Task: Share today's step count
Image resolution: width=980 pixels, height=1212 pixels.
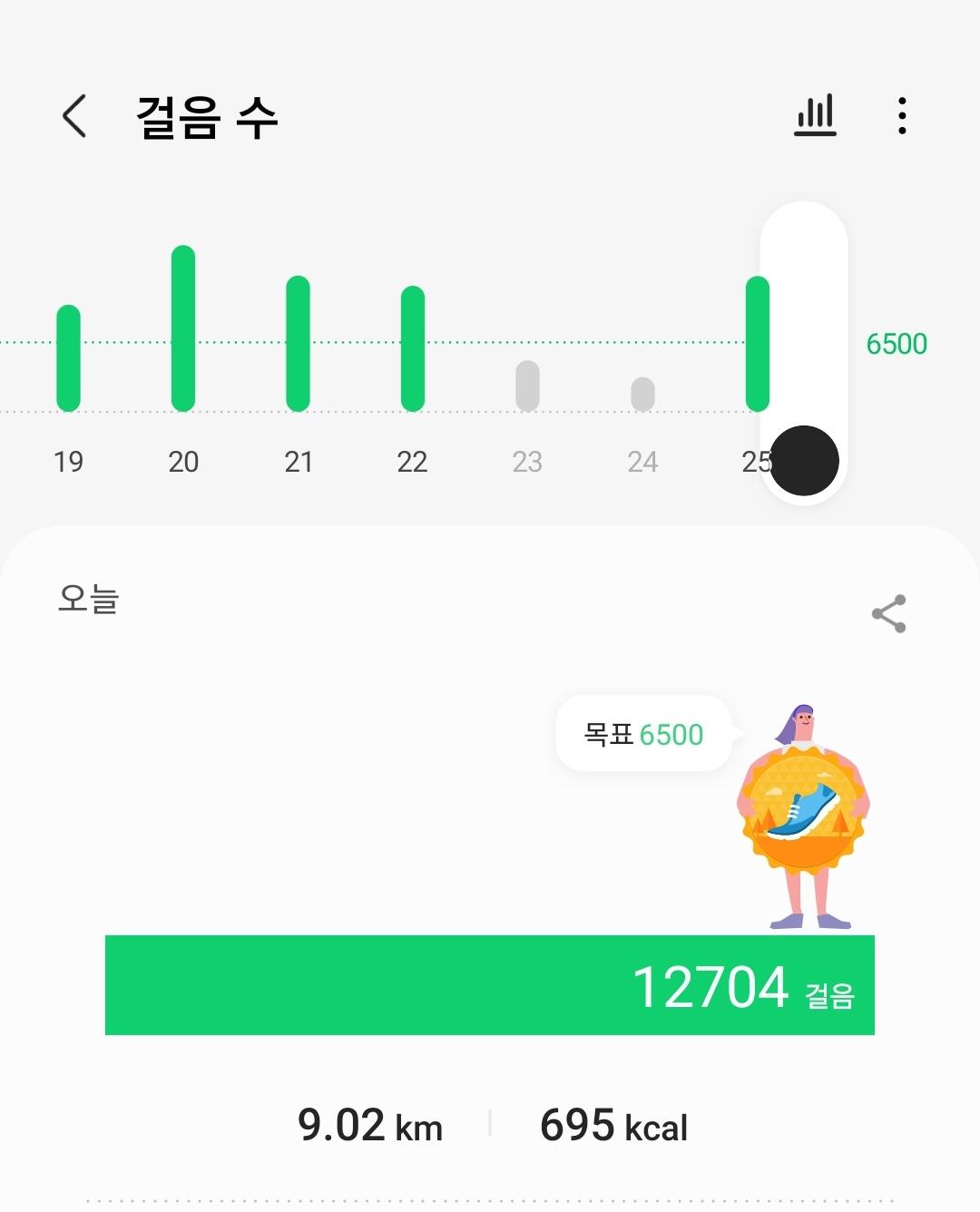Action: tap(888, 614)
